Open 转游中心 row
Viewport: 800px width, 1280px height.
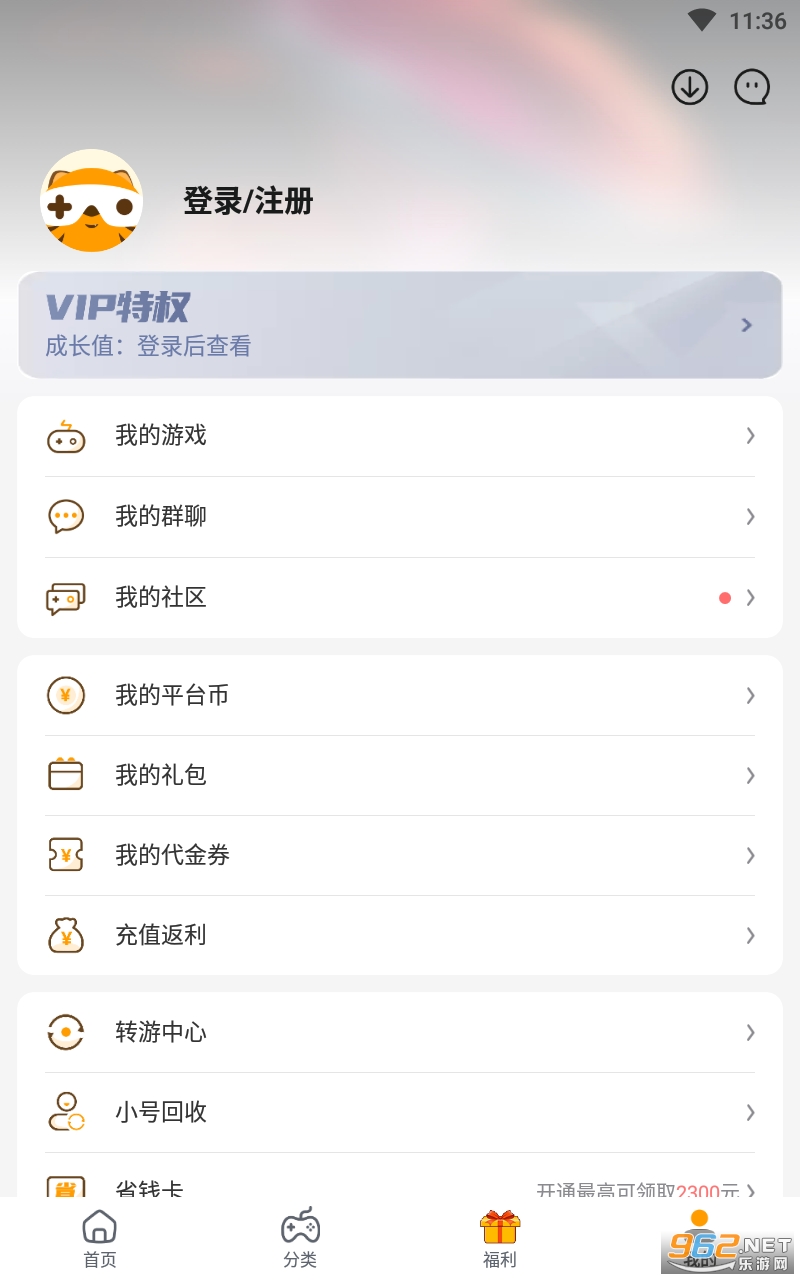pyautogui.click(x=400, y=1032)
